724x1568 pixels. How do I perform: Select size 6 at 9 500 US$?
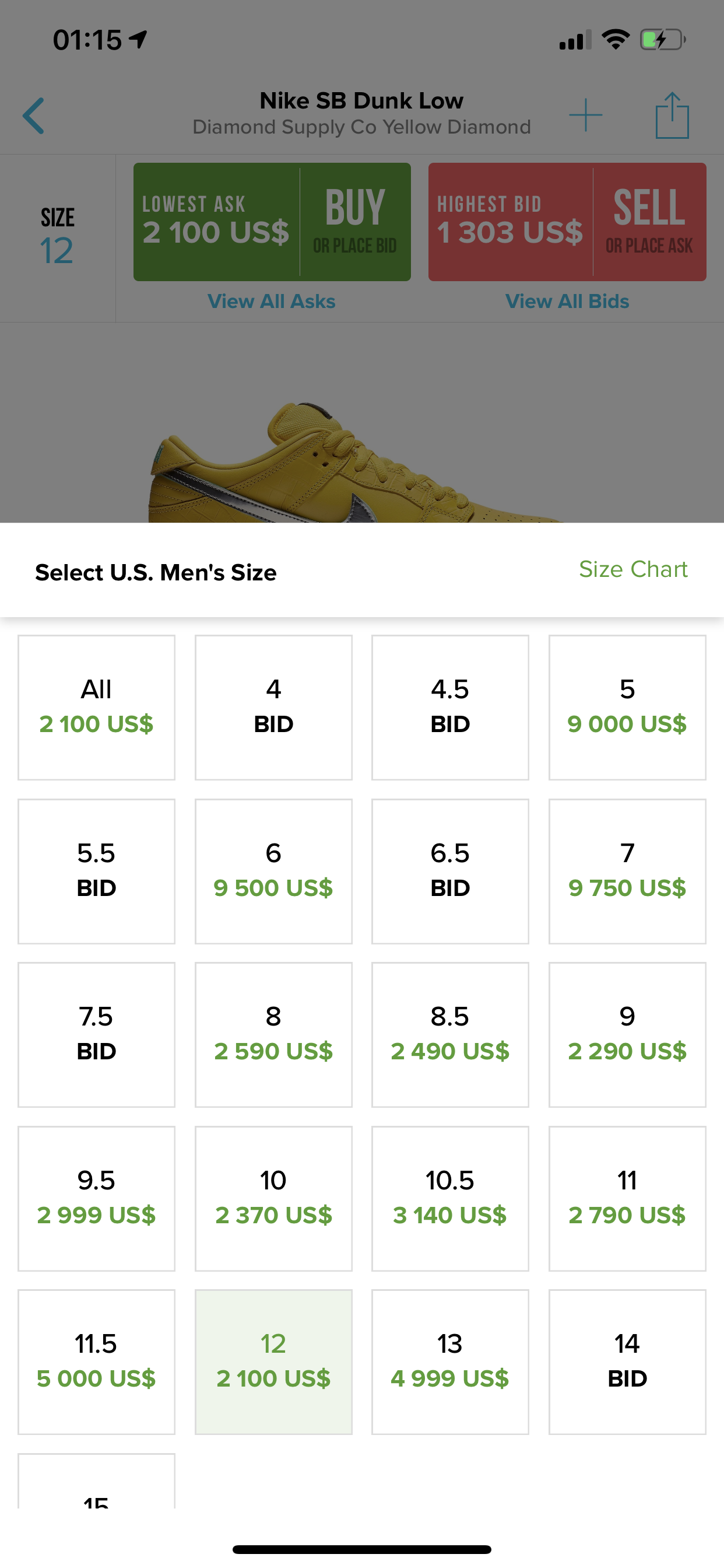[273, 871]
